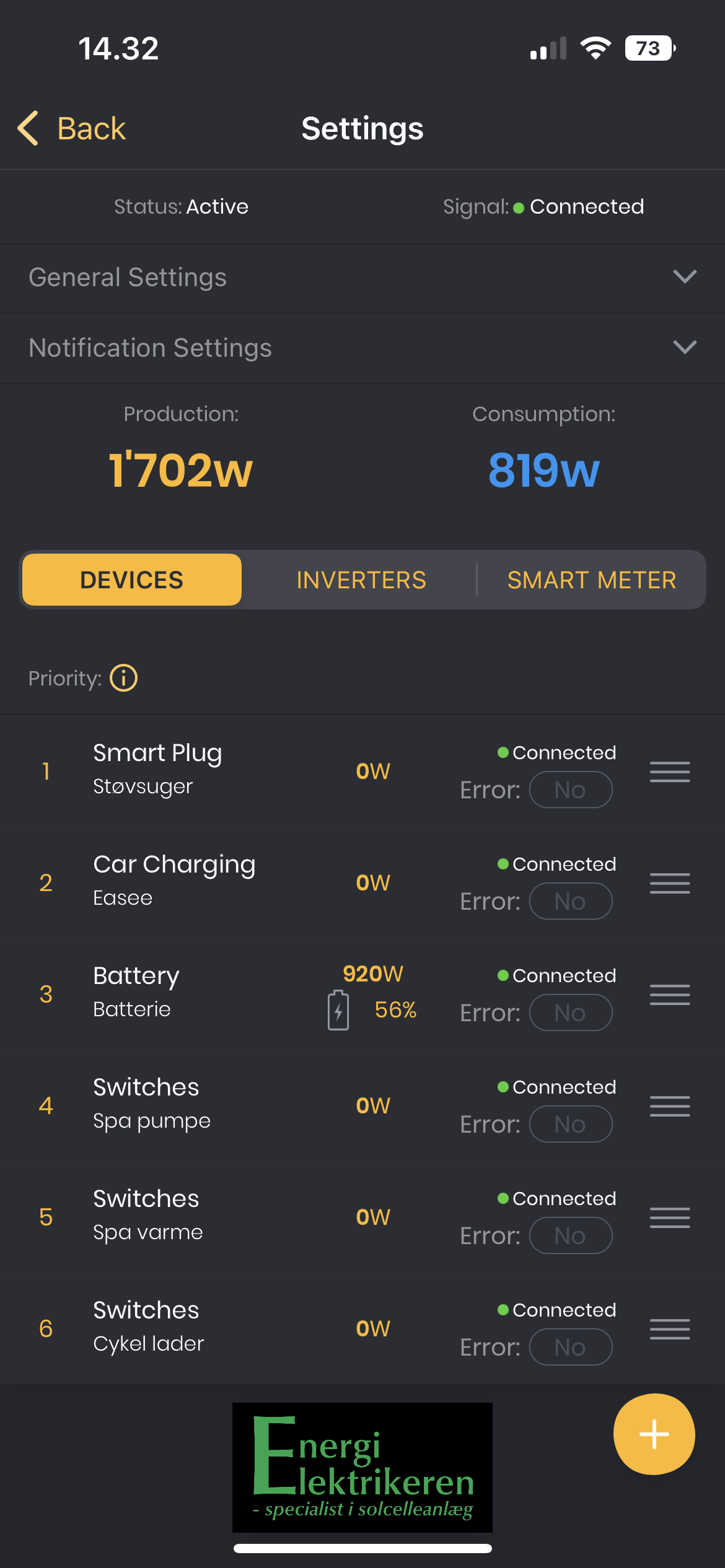Image resolution: width=725 pixels, height=1568 pixels.
Task: Tap the reorder handle for Battery
Action: [x=670, y=995]
